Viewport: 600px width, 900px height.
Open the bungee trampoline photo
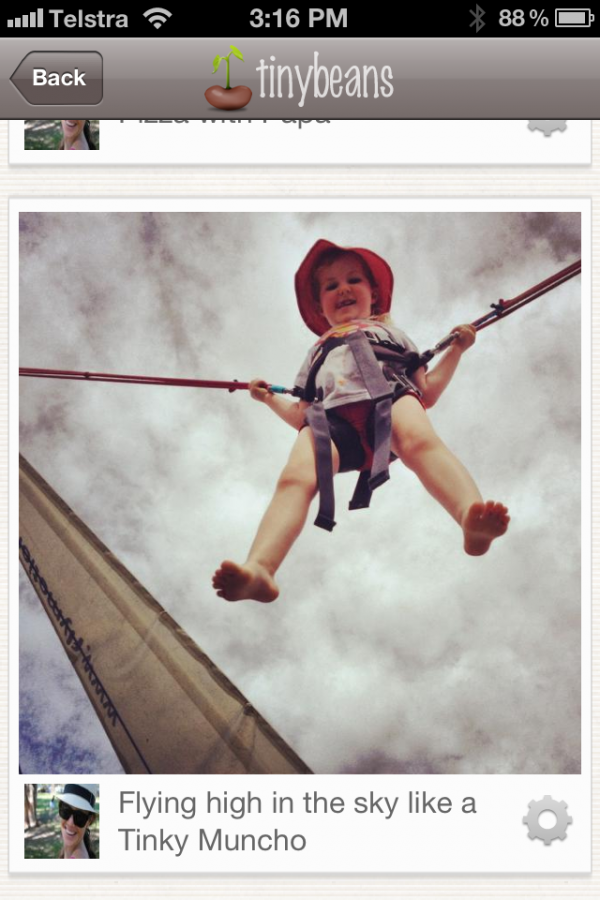(300, 492)
